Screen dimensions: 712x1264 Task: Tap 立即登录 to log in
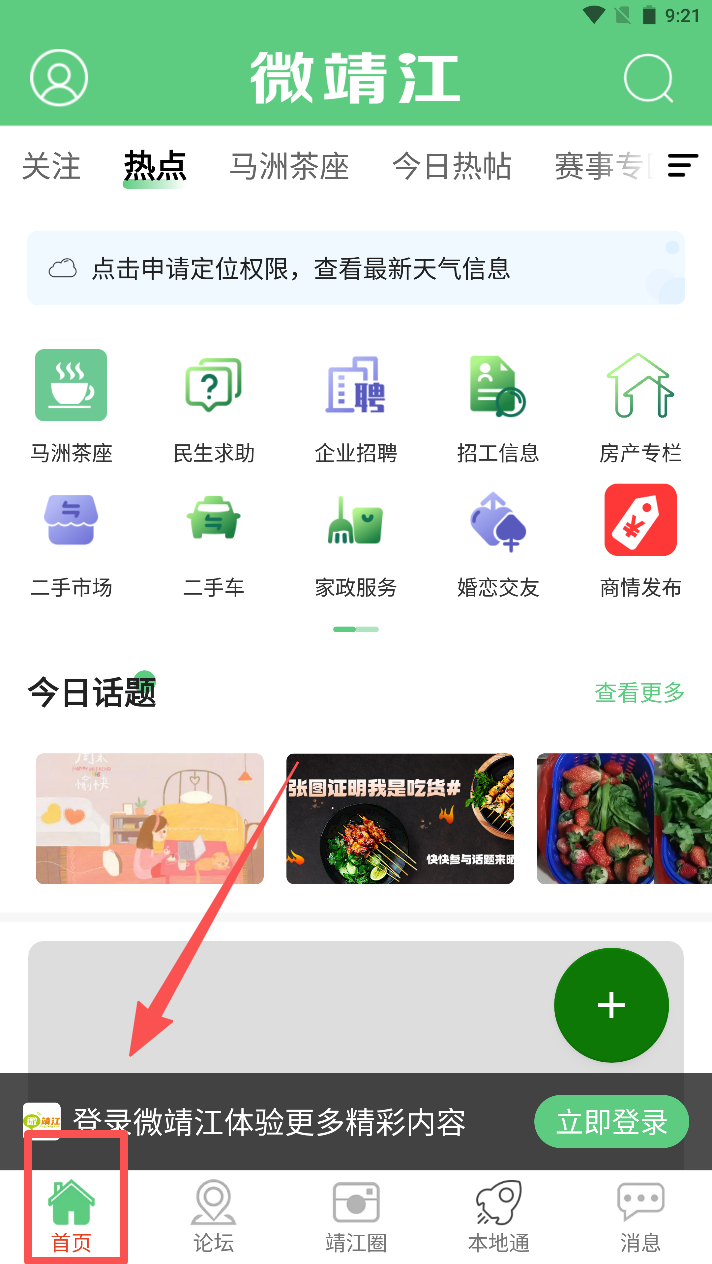(611, 1121)
